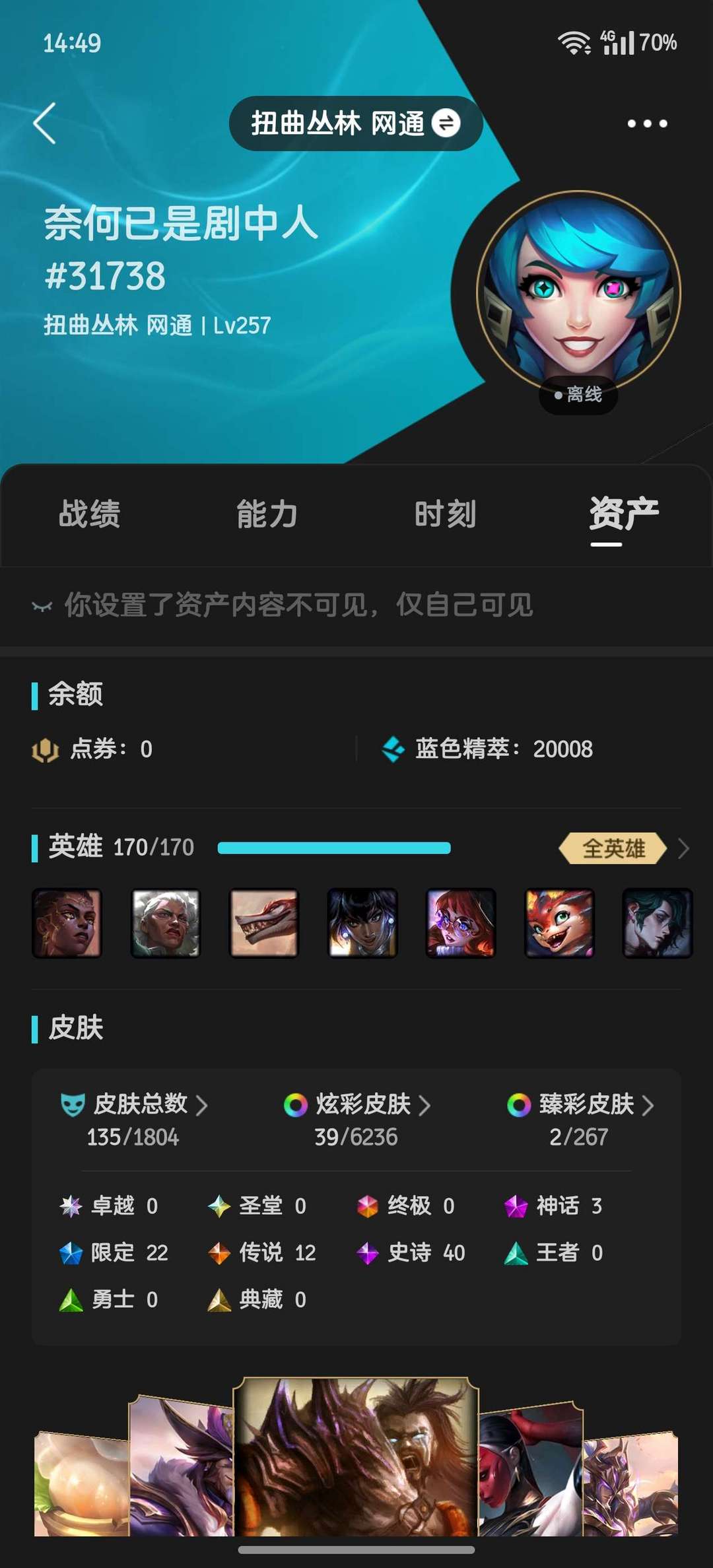Open 炫彩皮肤 chroma skins list

pyautogui.click(x=357, y=1105)
